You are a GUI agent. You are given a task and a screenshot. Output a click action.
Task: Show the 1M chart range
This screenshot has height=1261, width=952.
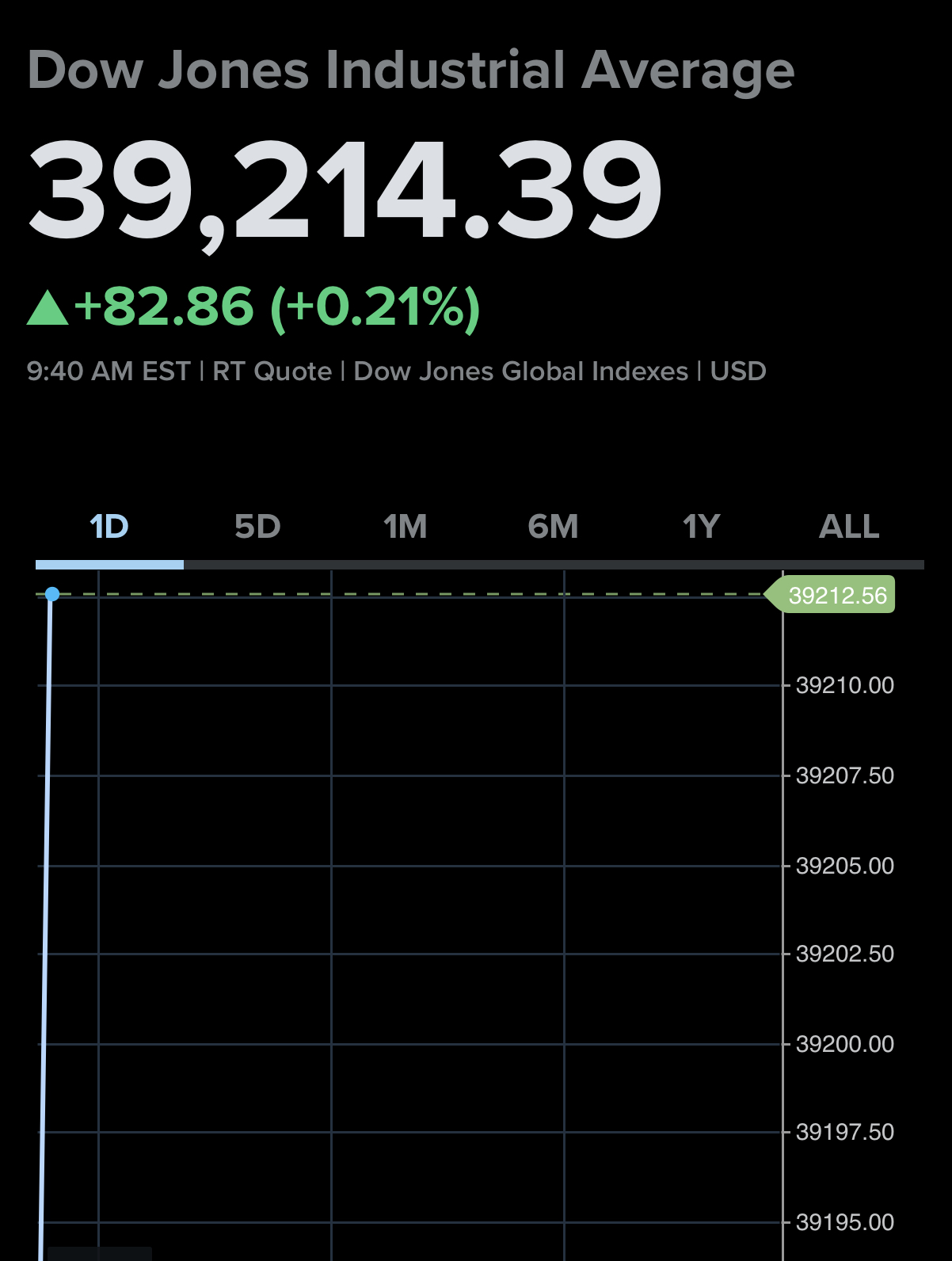[405, 527]
